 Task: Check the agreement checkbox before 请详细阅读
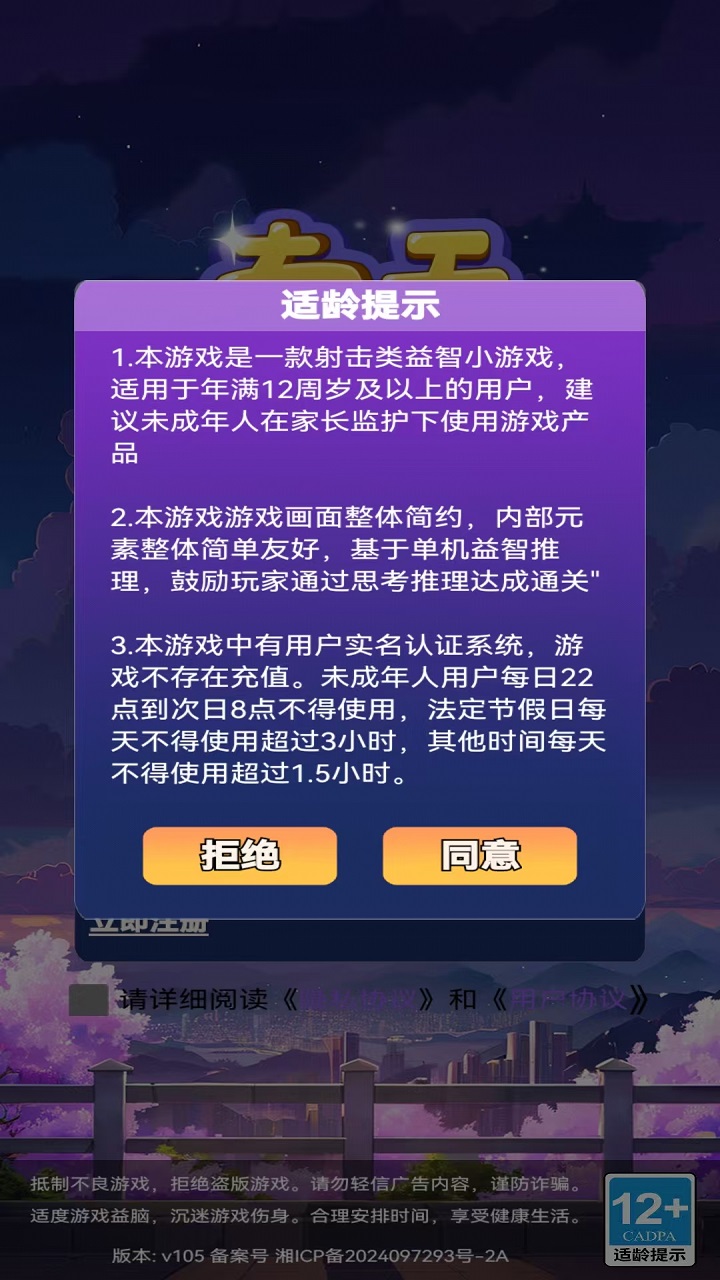click(x=89, y=999)
